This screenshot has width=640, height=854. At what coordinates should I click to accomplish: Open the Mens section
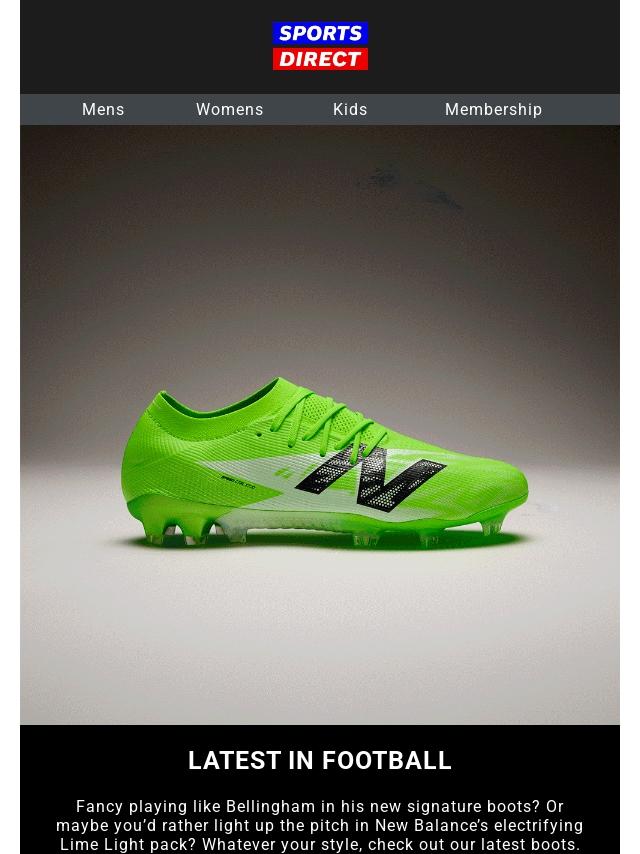[x=103, y=110]
